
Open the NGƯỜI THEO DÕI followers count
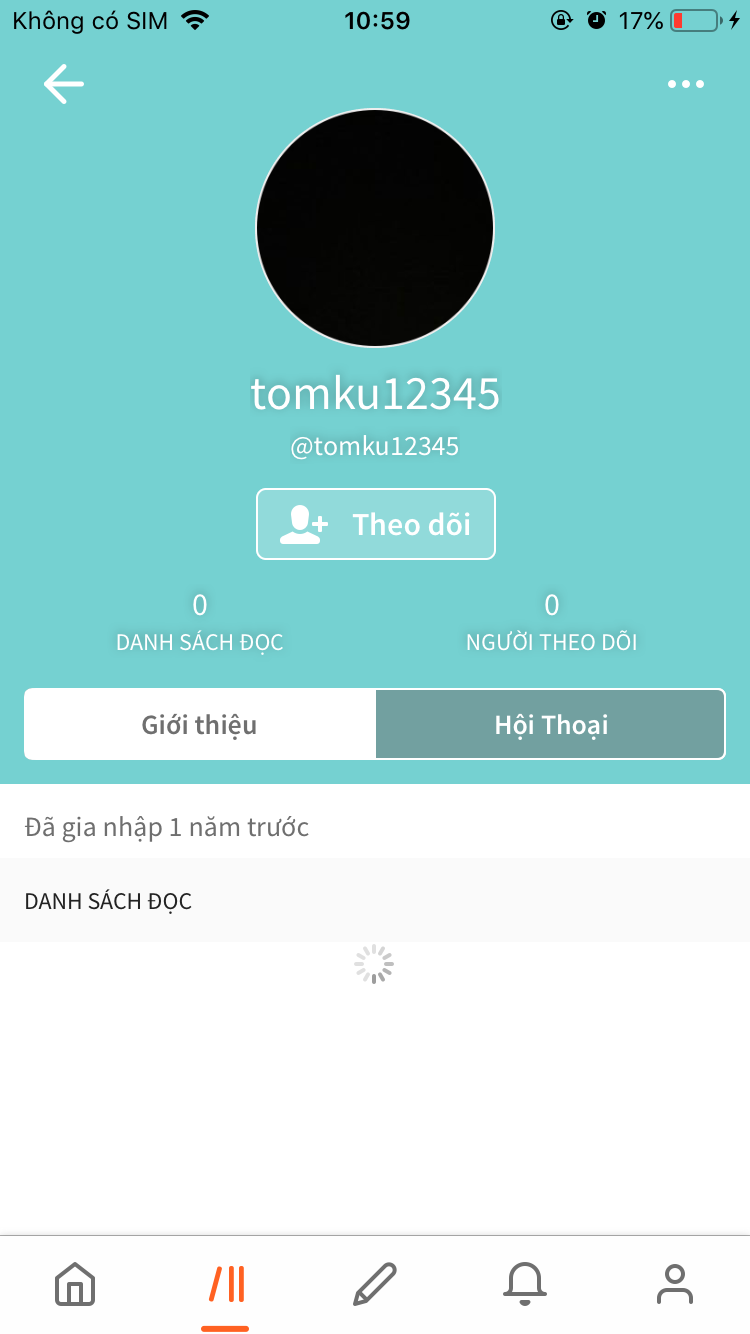551,622
